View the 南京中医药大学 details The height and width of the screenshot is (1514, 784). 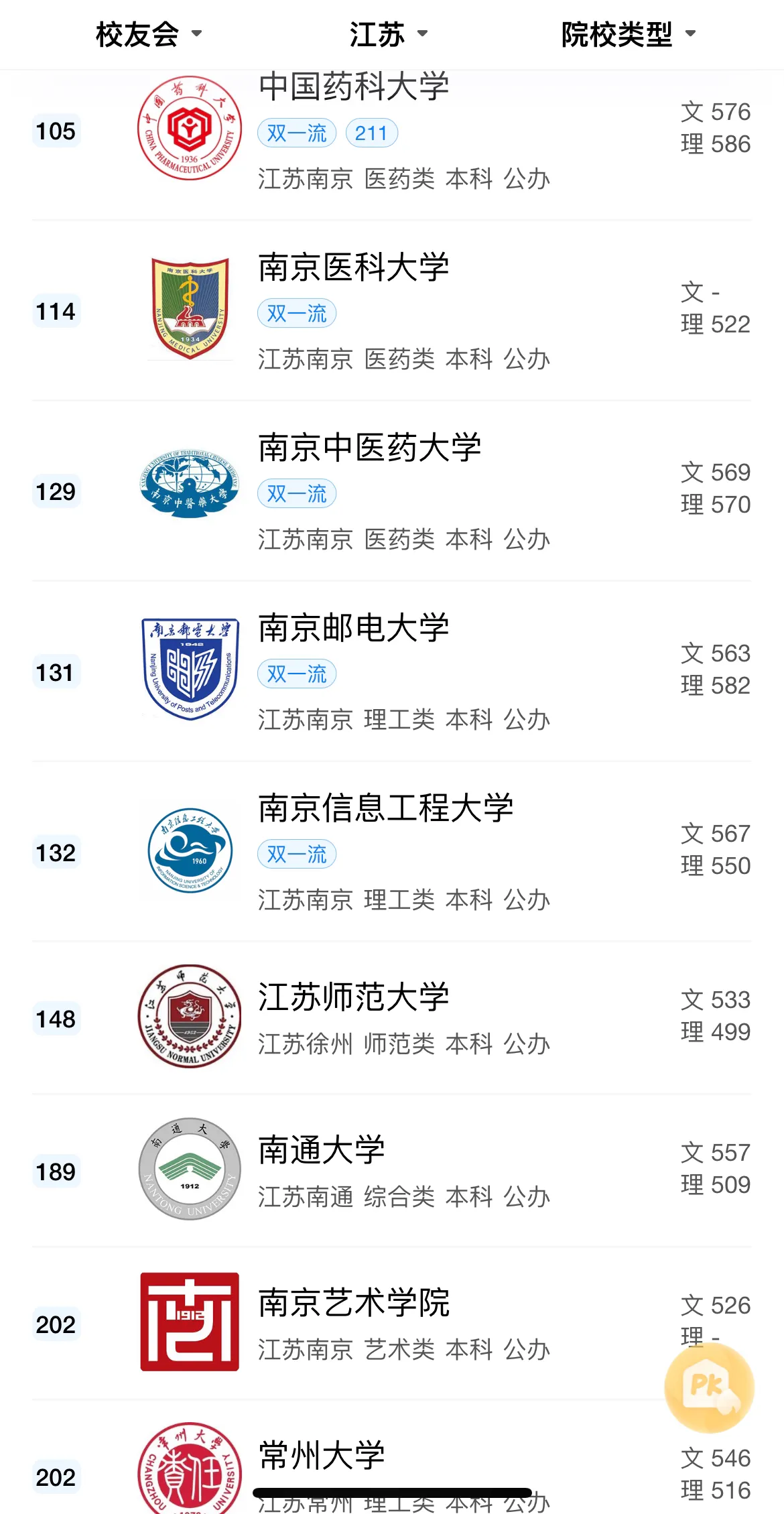point(391,491)
